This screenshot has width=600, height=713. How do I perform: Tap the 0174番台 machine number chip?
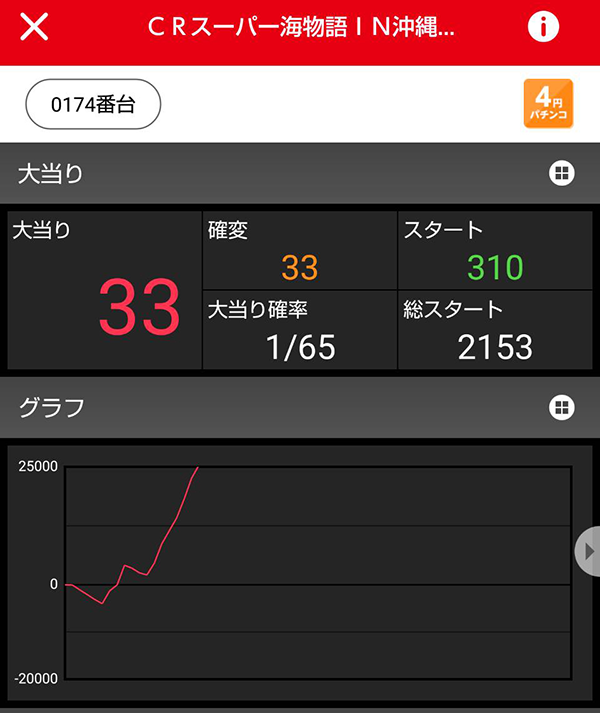point(93,104)
